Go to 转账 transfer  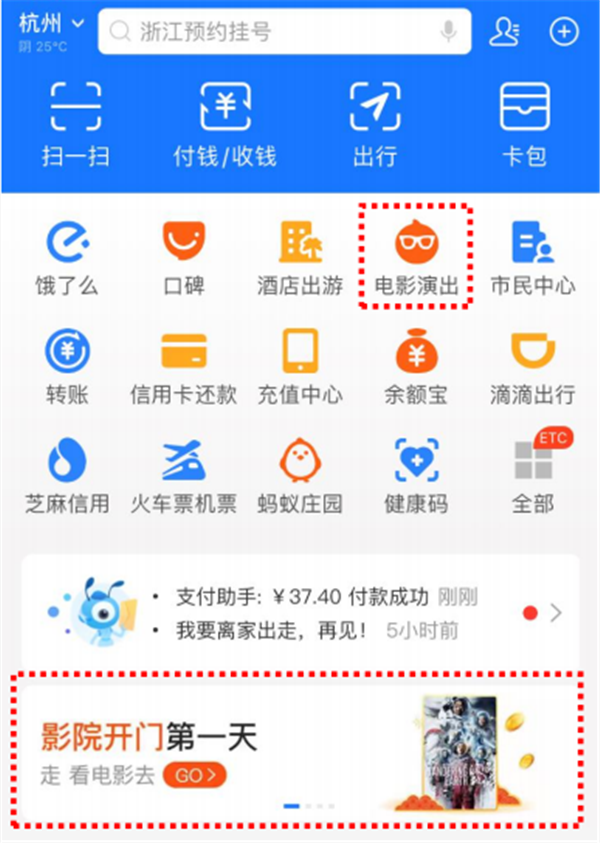coord(68,366)
